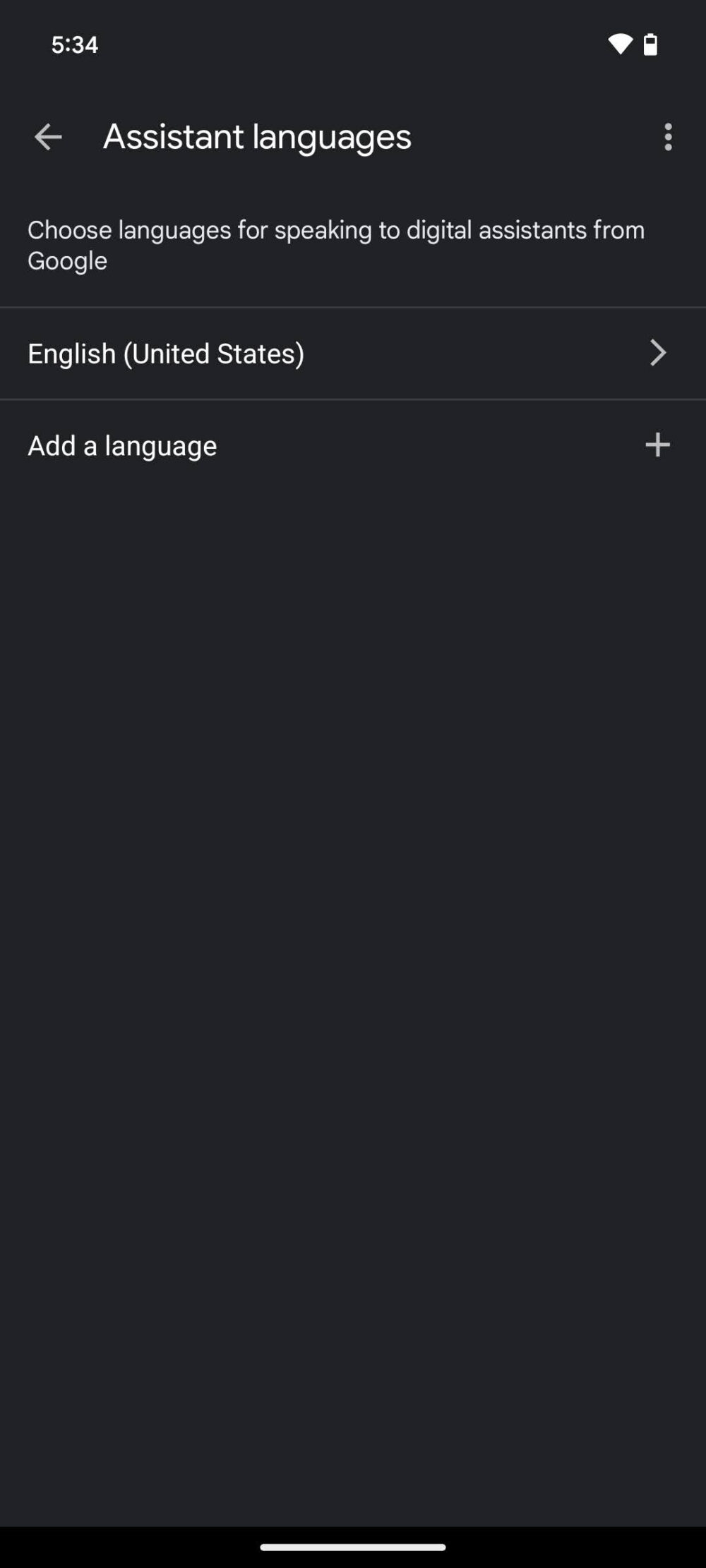Tap the back arrow to leave Assistant languages
706x1568 pixels.
click(47, 137)
